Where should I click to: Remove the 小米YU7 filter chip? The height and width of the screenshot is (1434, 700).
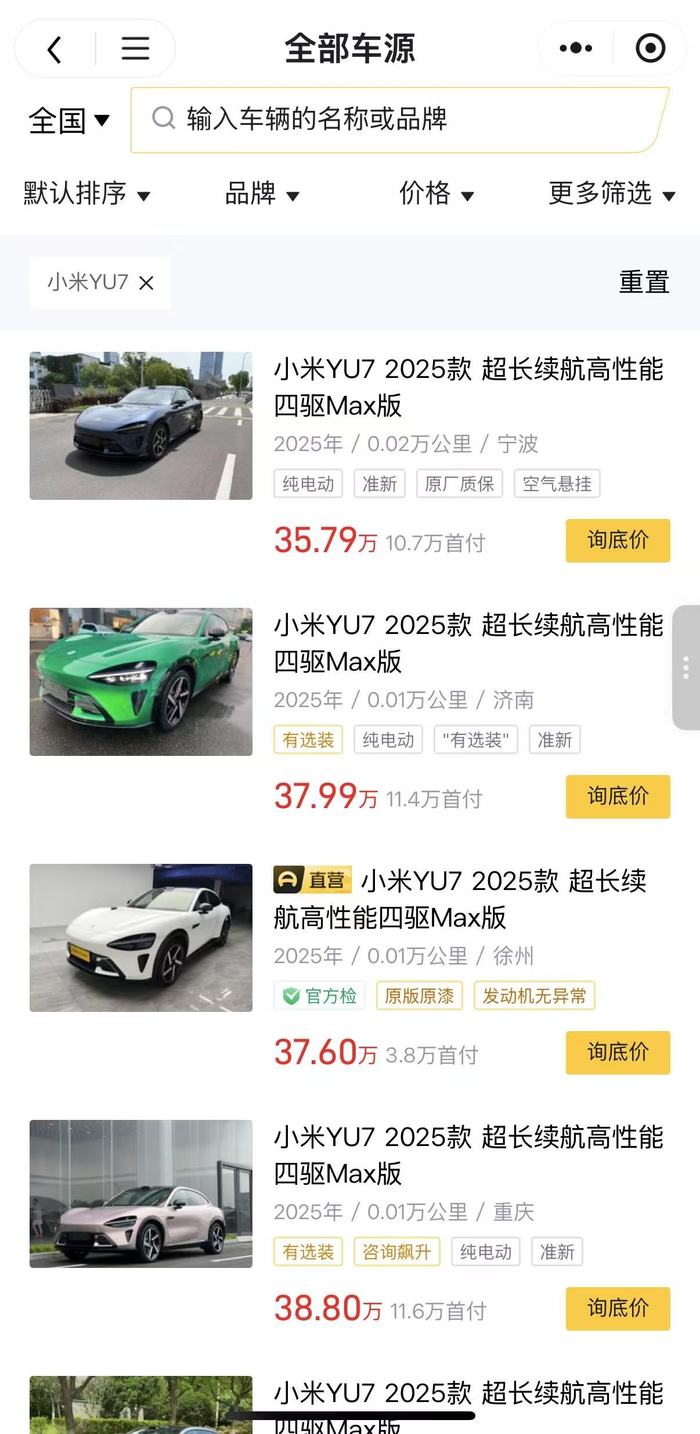[x=146, y=283]
